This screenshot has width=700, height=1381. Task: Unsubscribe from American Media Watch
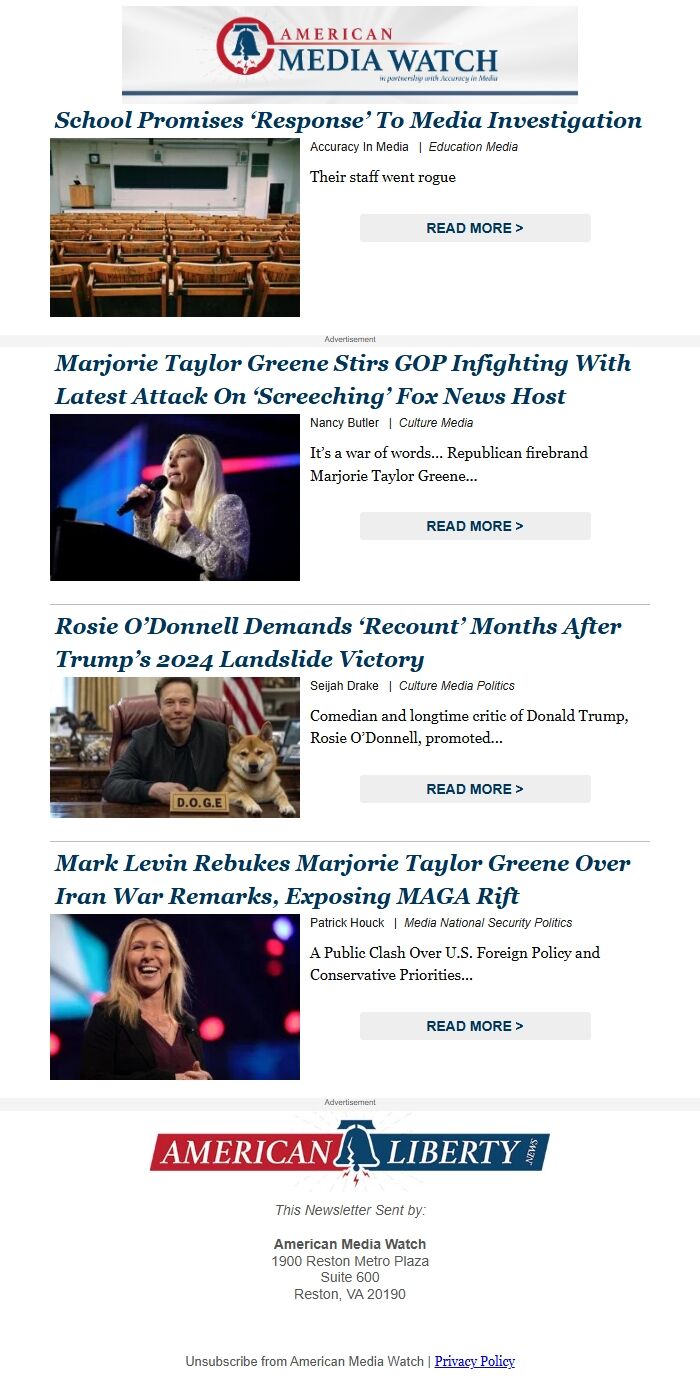click(x=304, y=1361)
